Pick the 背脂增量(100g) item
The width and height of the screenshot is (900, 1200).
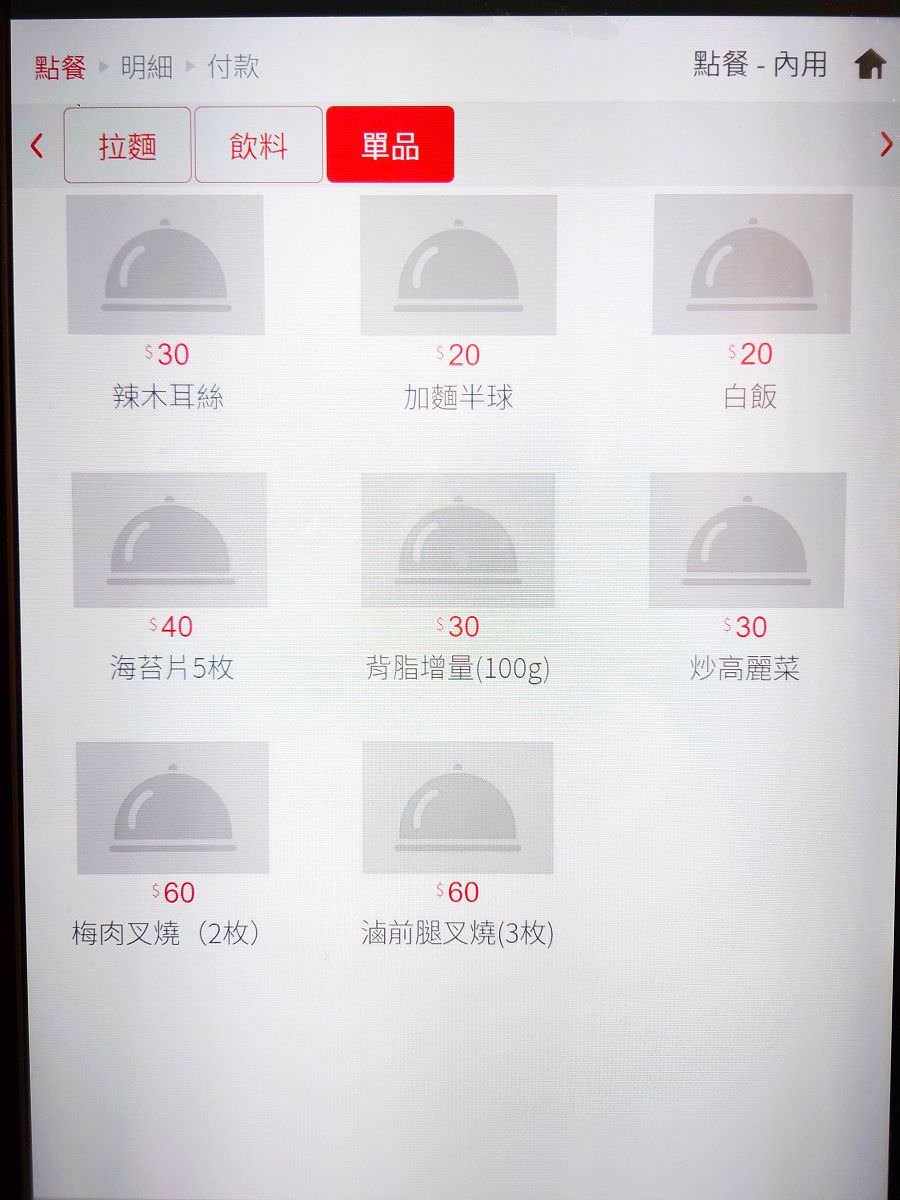tap(458, 541)
